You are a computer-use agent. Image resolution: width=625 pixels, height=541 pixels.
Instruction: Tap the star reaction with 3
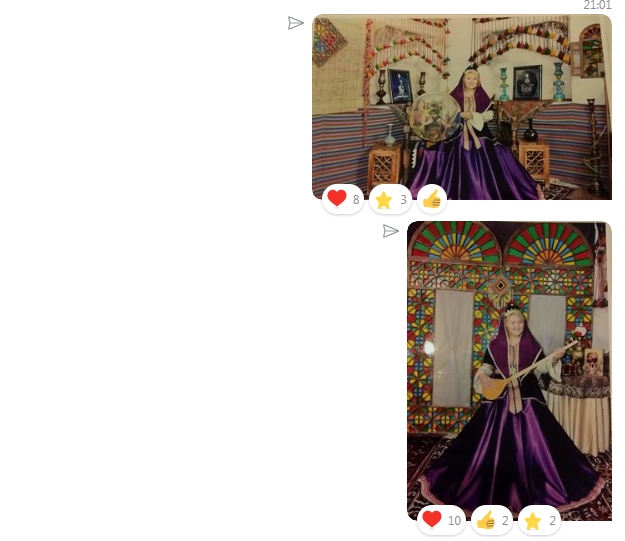tap(390, 199)
